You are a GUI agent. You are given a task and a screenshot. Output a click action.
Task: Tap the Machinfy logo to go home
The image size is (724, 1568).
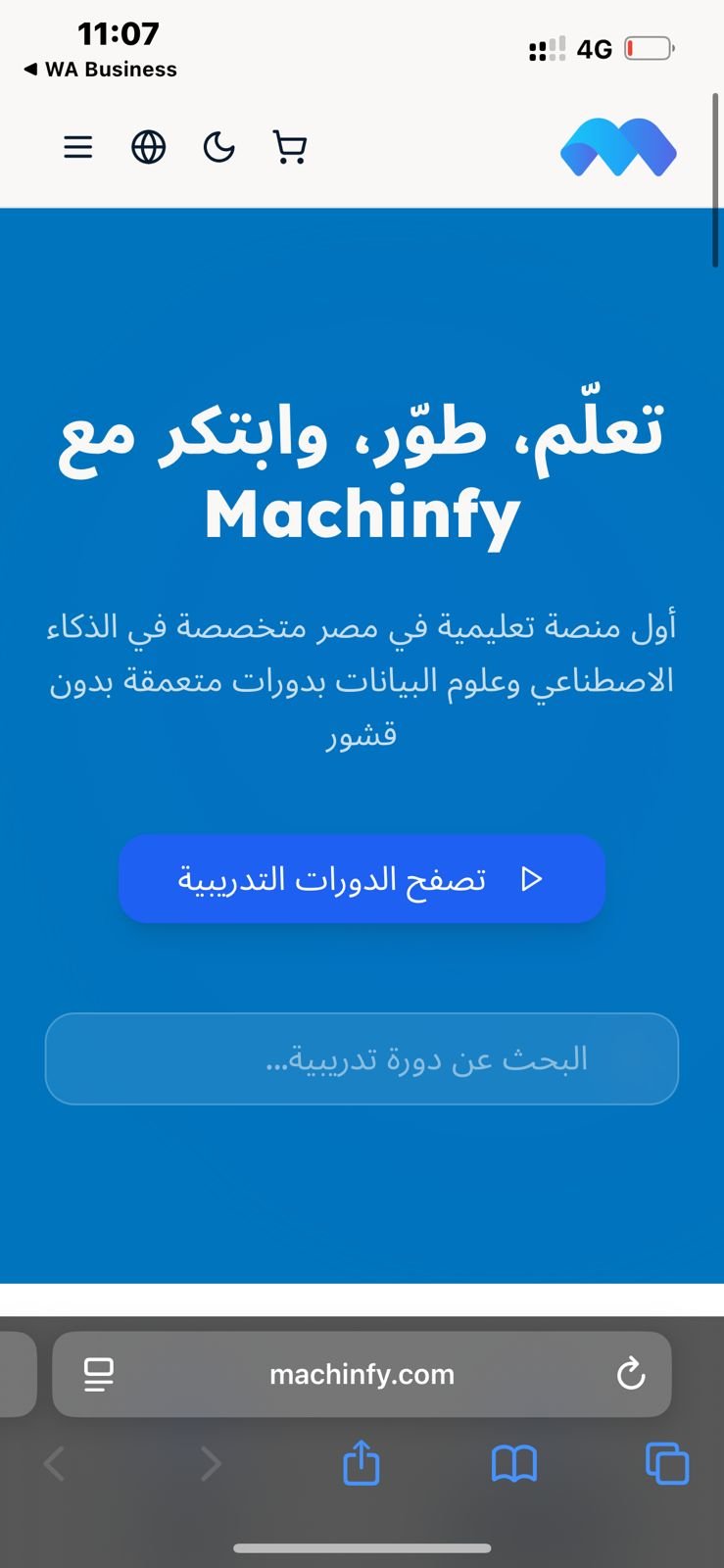[x=618, y=148]
